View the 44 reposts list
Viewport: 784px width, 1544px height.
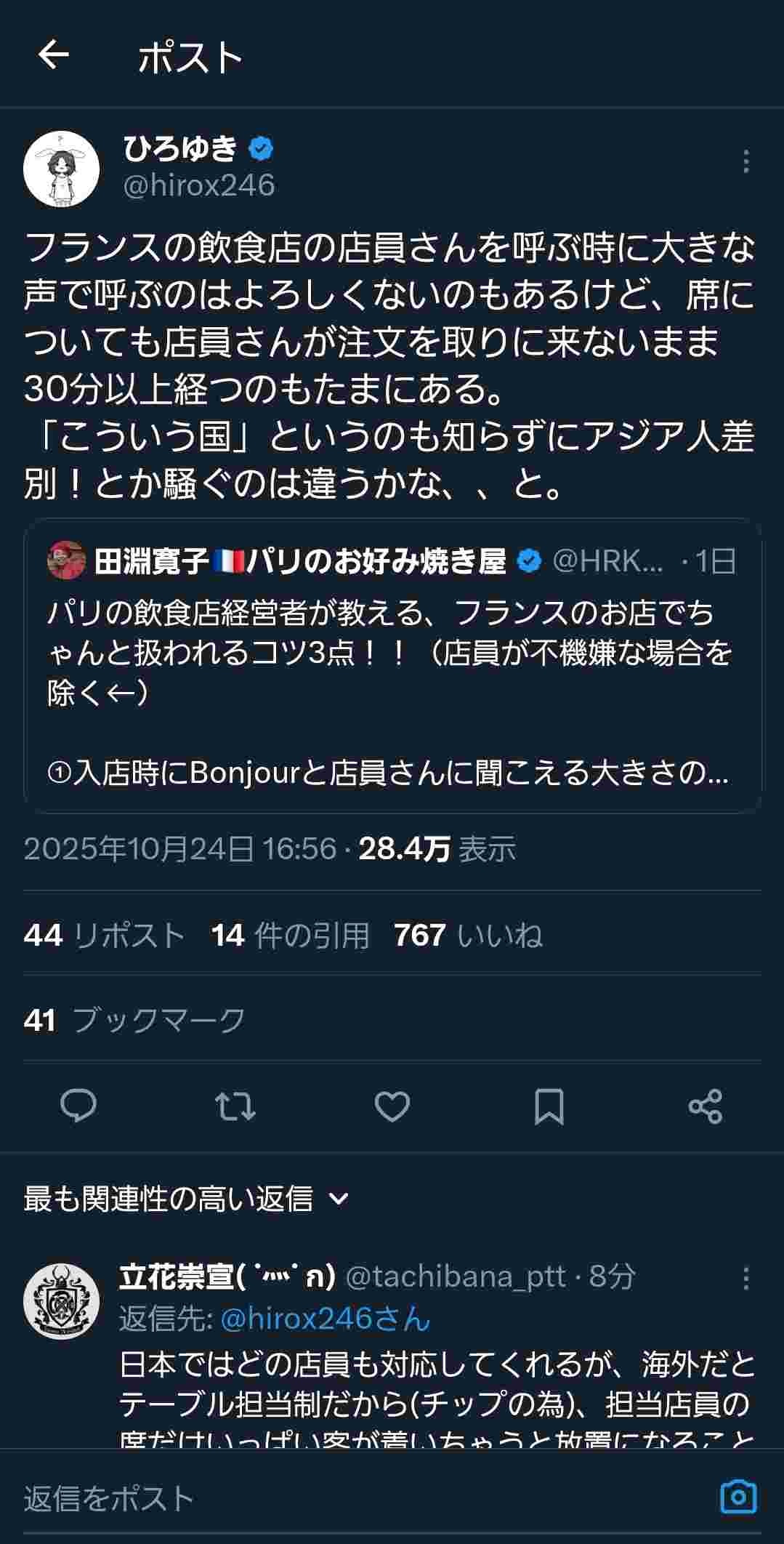104,935
